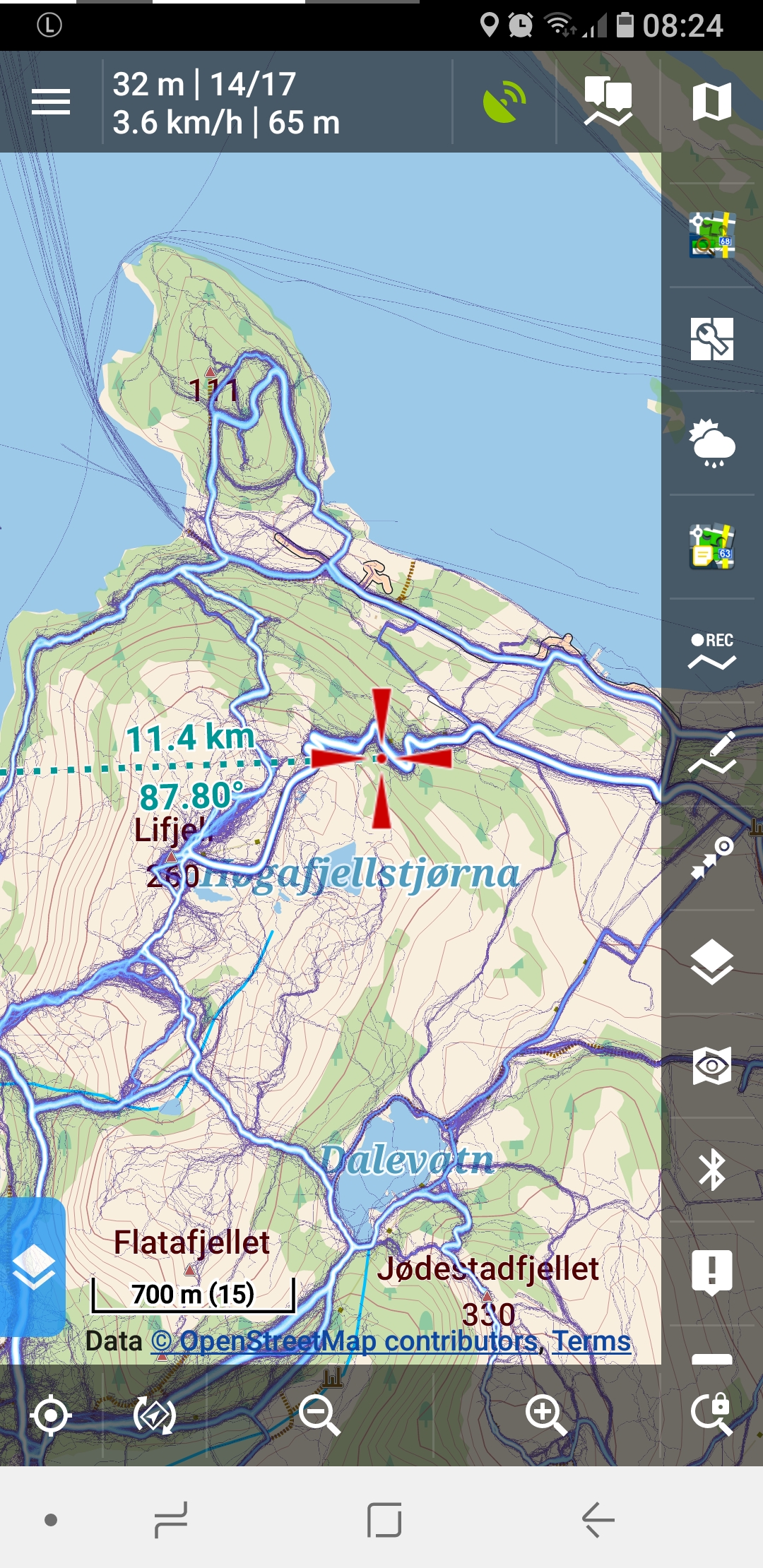Go back using system back button

pyautogui.click(x=598, y=1520)
